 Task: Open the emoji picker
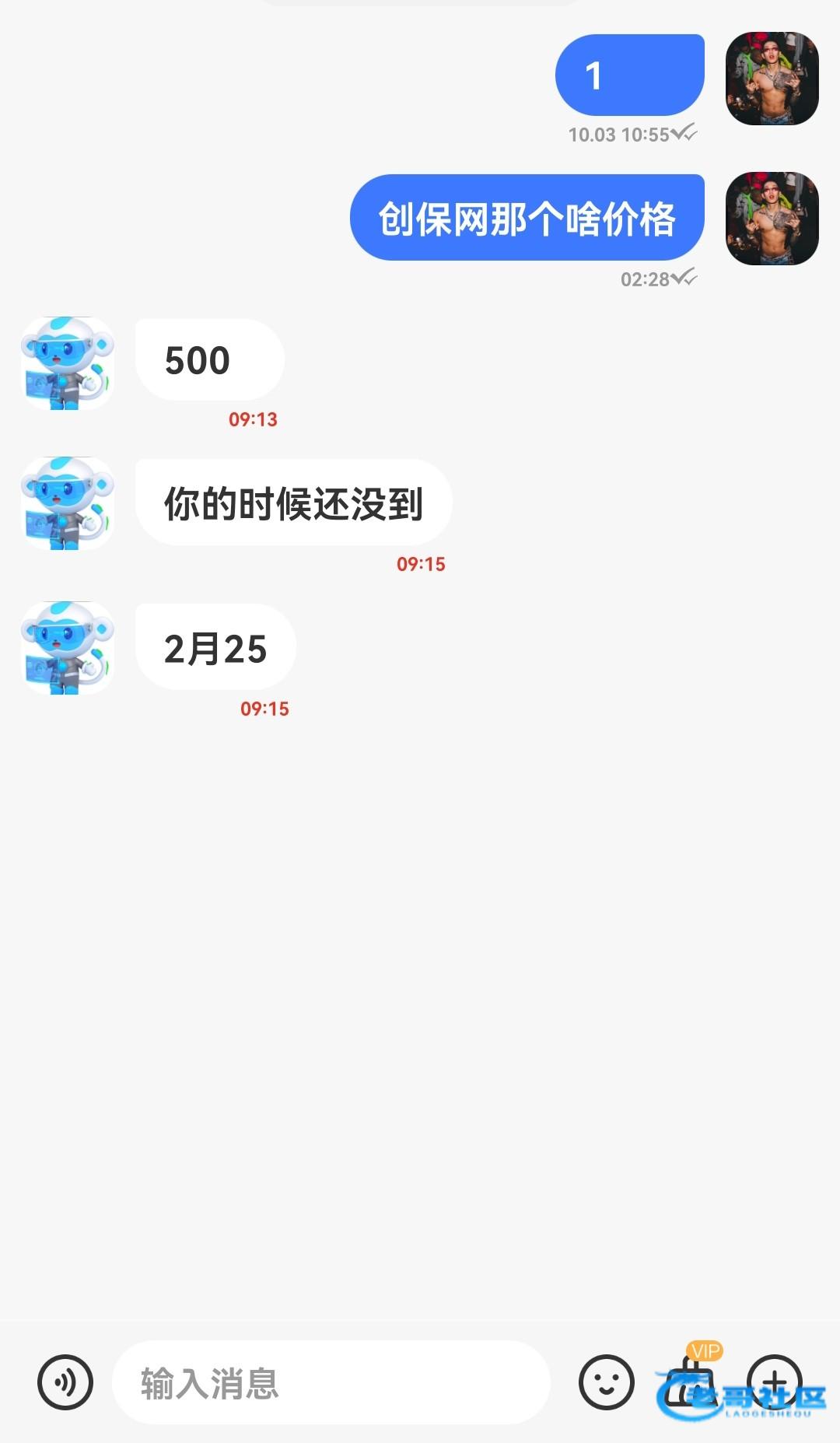click(x=606, y=1382)
